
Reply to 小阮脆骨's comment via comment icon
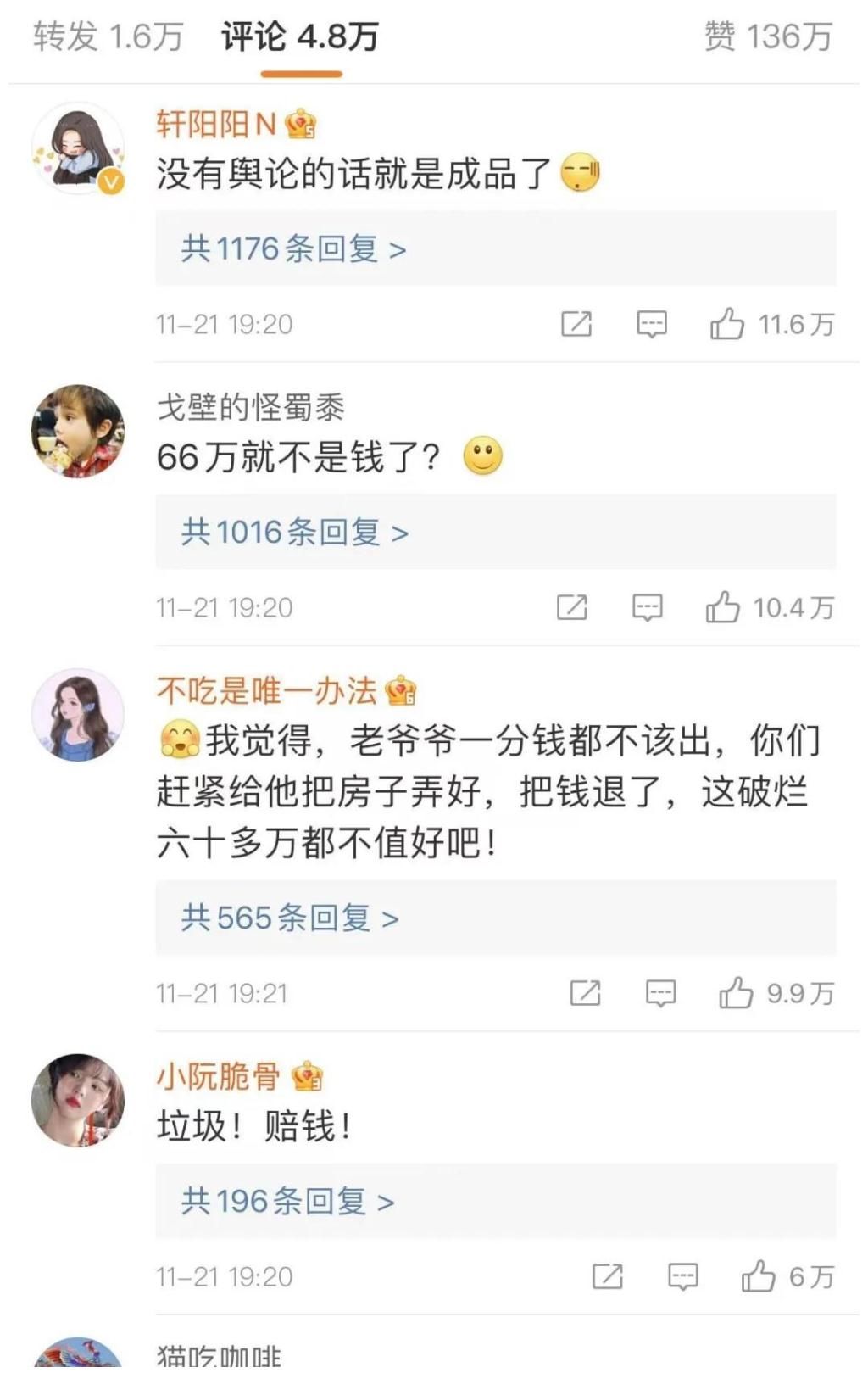[x=683, y=1276]
